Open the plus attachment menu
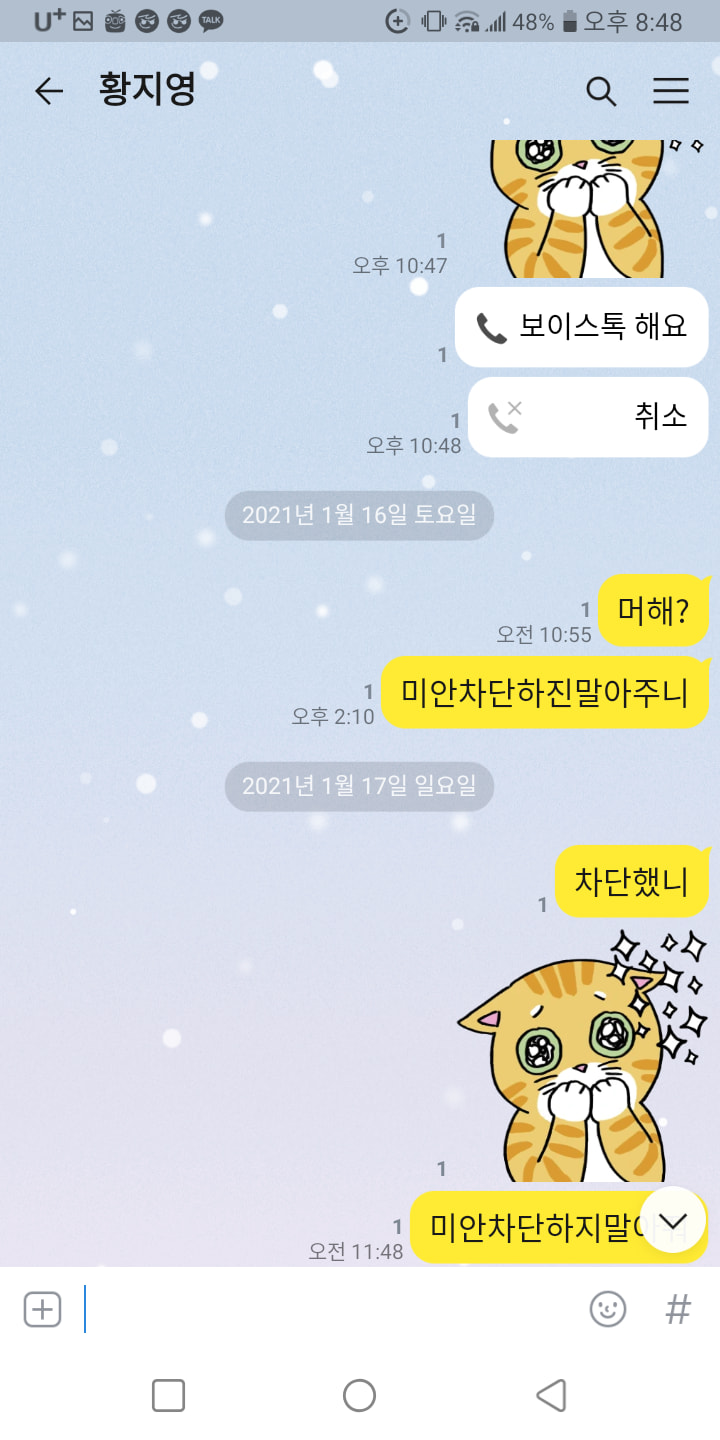The image size is (720, 1440). tap(42, 1309)
